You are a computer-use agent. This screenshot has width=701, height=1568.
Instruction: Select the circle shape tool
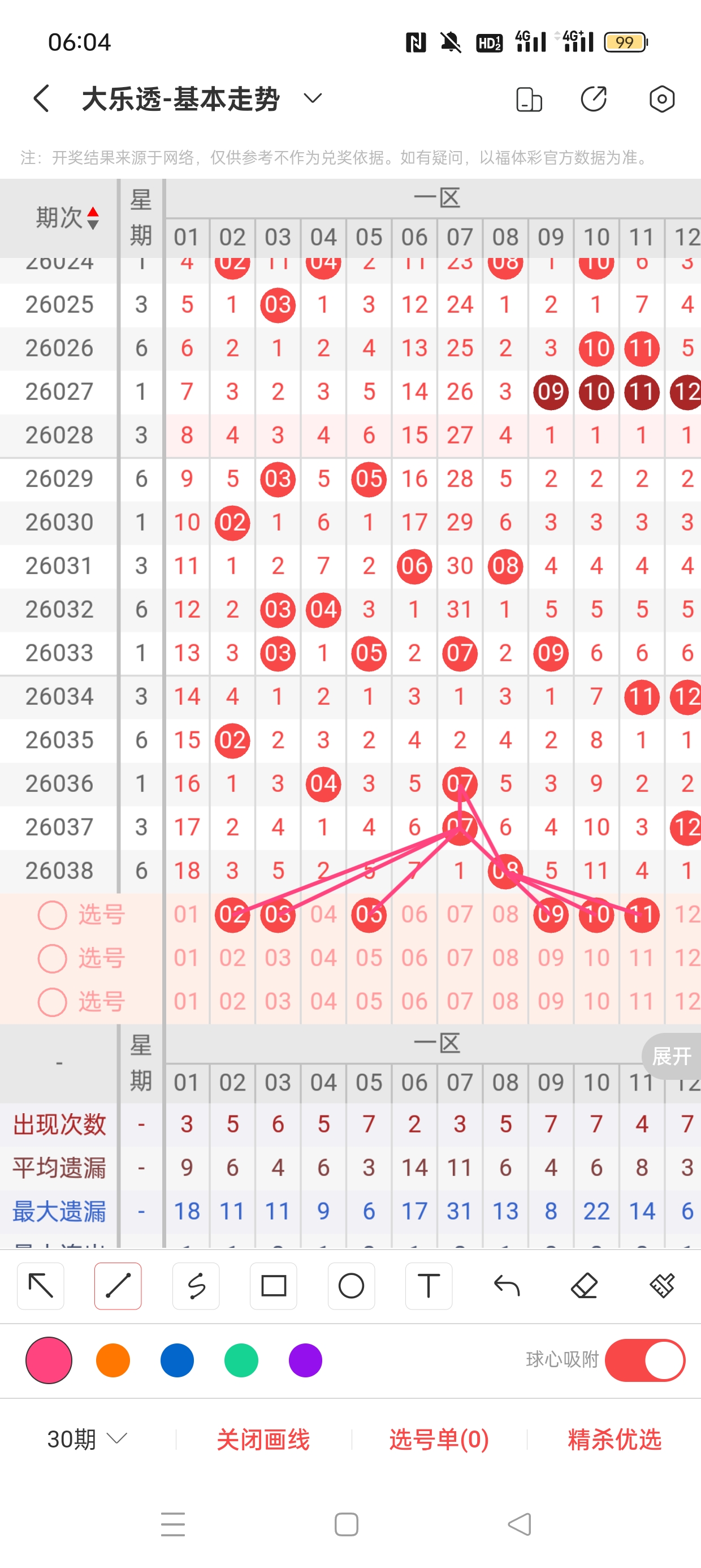[351, 1286]
